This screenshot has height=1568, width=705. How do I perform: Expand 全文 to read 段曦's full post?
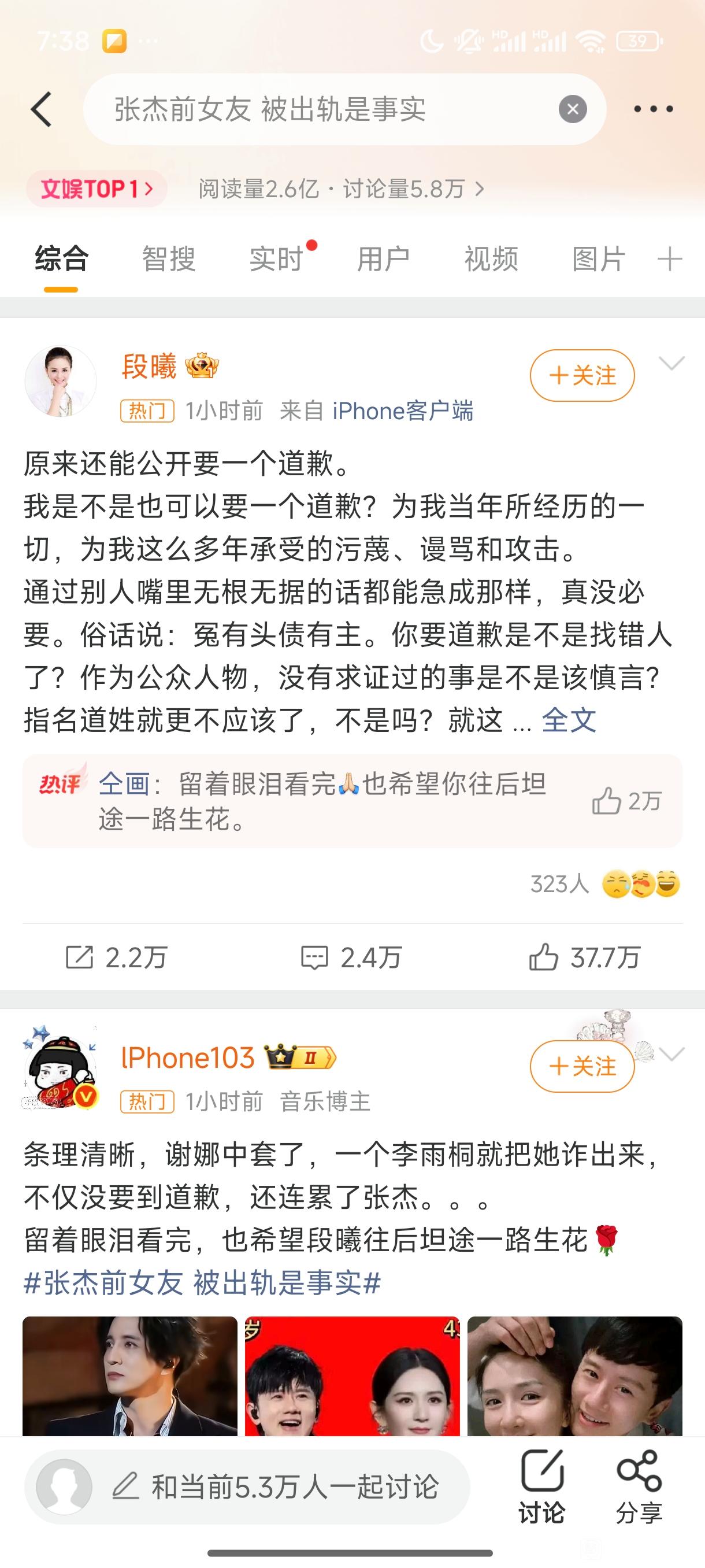click(x=568, y=721)
